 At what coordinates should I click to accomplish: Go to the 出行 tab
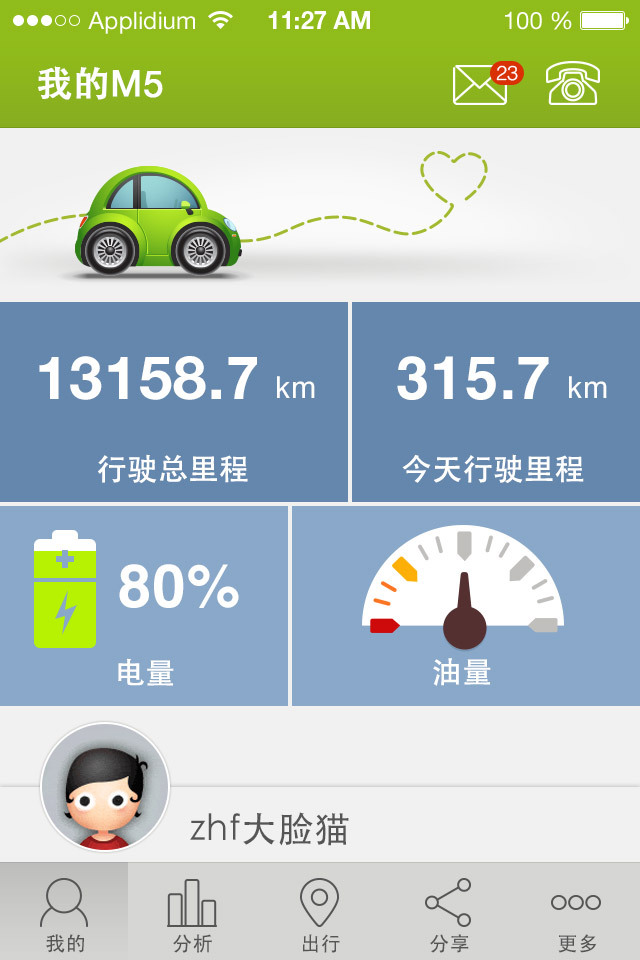[x=320, y=912]
